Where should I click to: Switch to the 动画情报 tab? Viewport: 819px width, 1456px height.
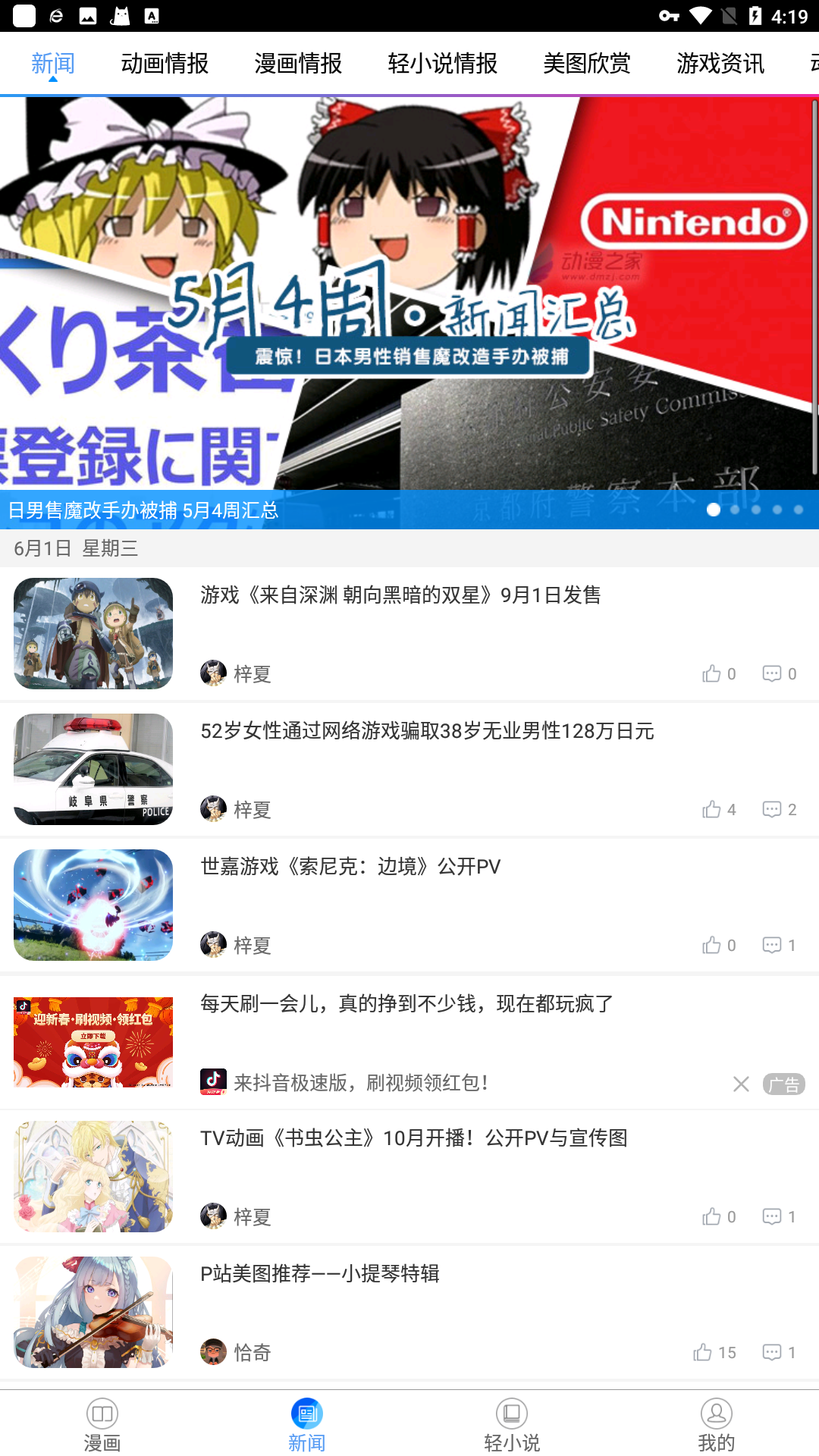point(165,64)
